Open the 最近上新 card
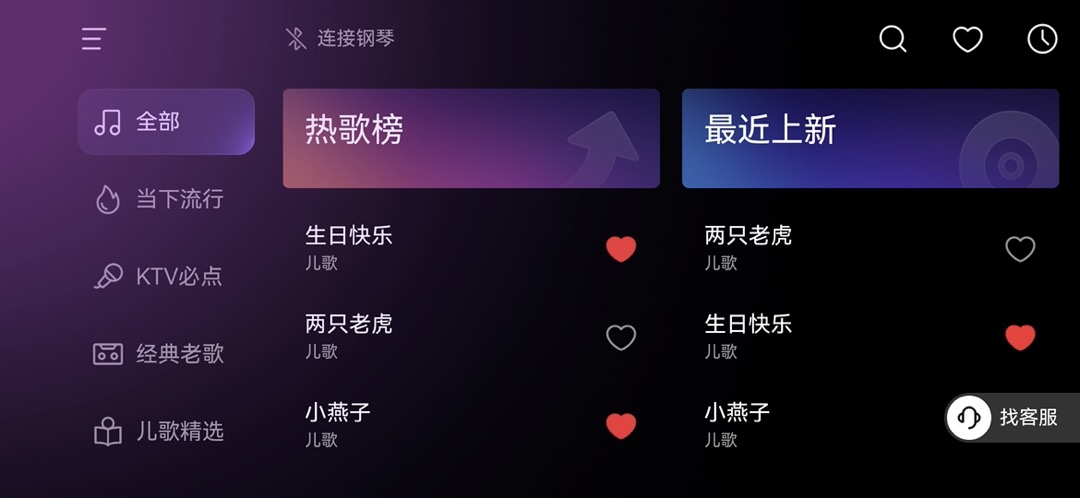 [870, 138]
